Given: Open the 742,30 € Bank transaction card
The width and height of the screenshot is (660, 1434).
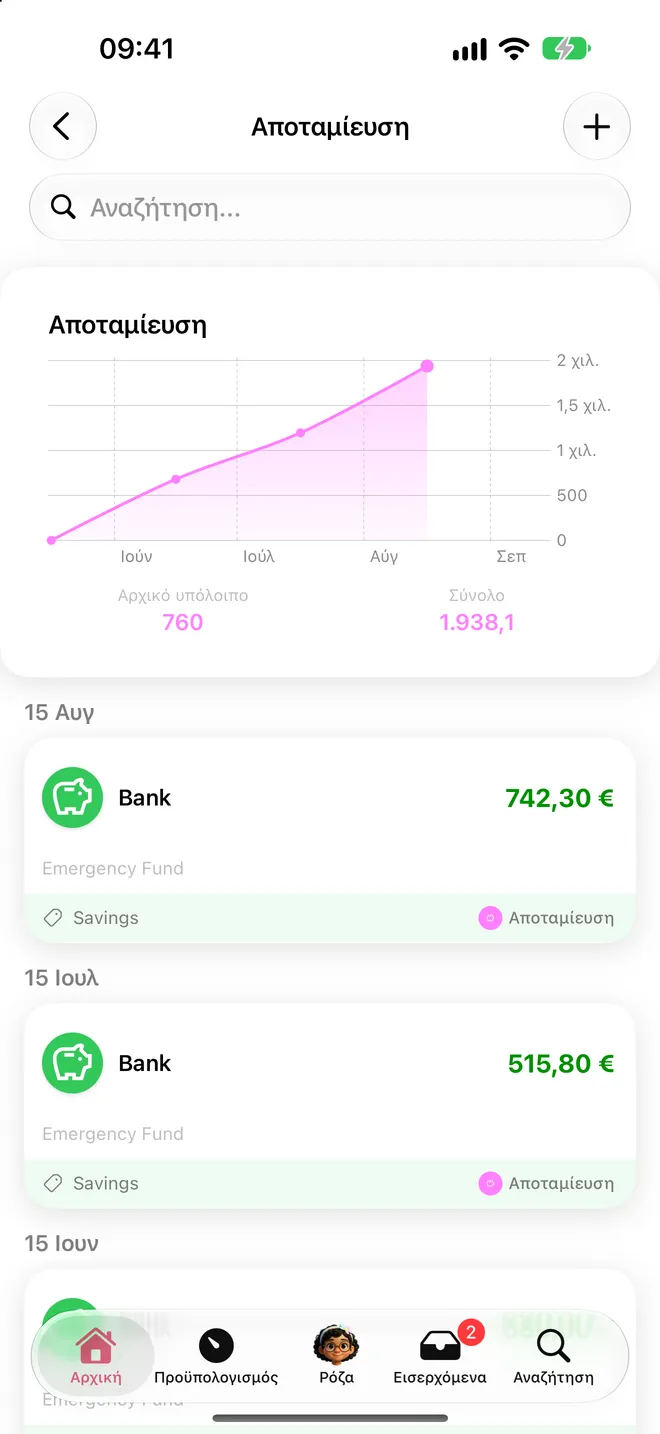Looking at the screenshot, I should [x=330, y=840].
